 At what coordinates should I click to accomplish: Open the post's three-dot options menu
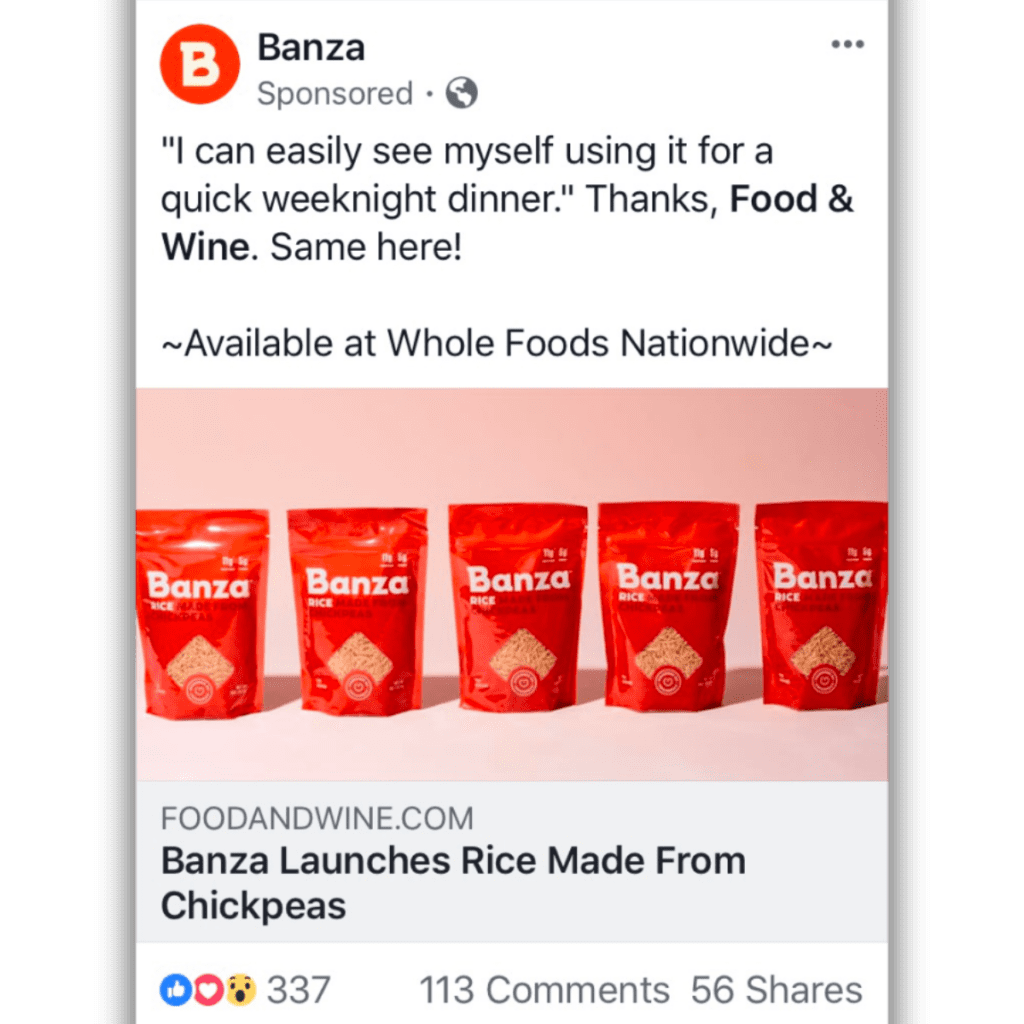coord(846,44)
